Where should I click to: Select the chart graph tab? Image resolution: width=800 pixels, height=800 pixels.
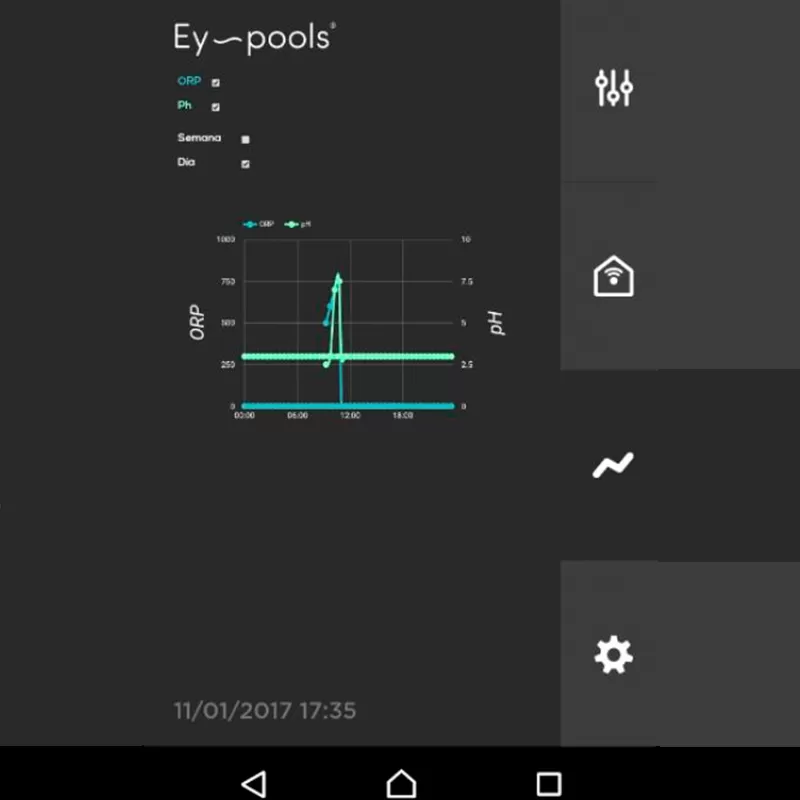pyautogui.click(x=613, y=465)
